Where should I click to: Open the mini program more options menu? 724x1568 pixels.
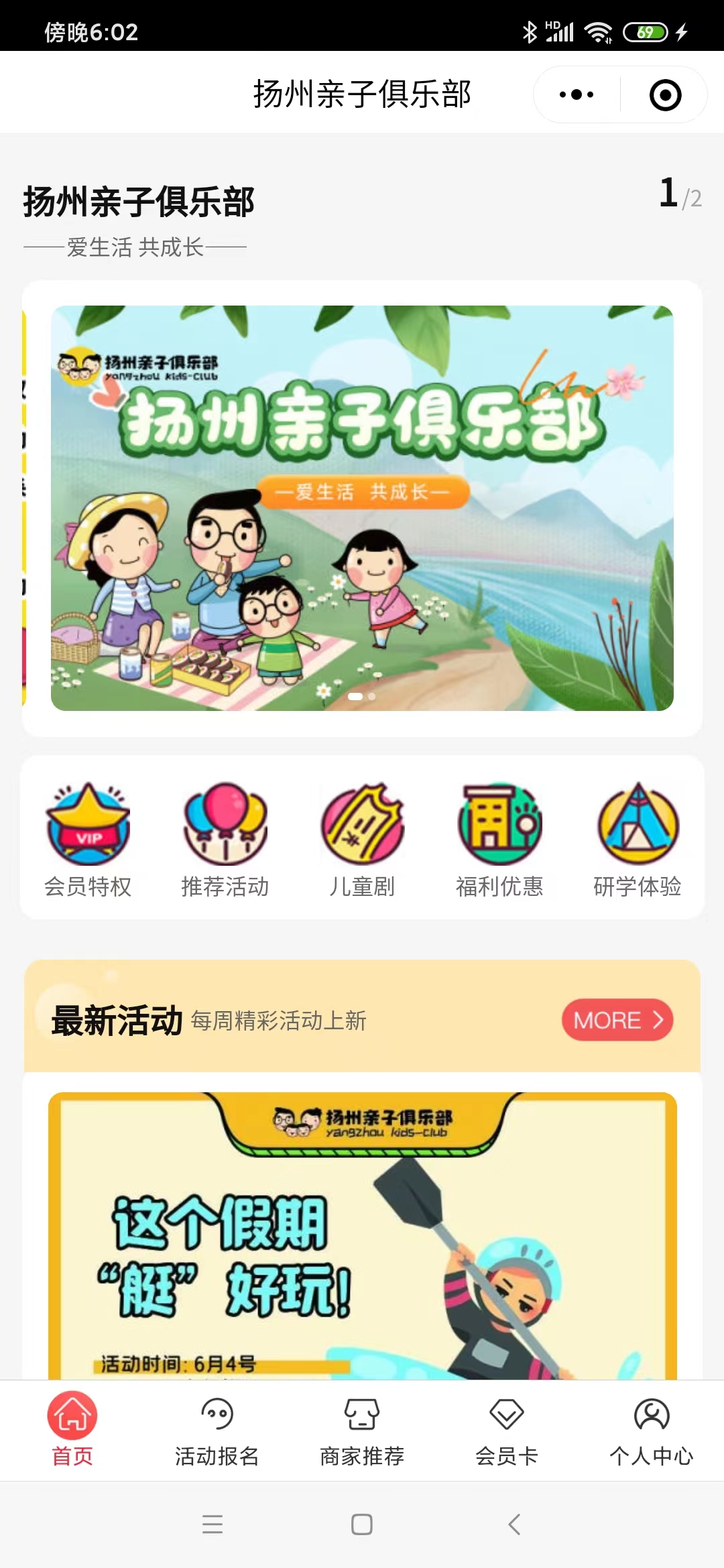pyautogui.click(x=577, y=94)
